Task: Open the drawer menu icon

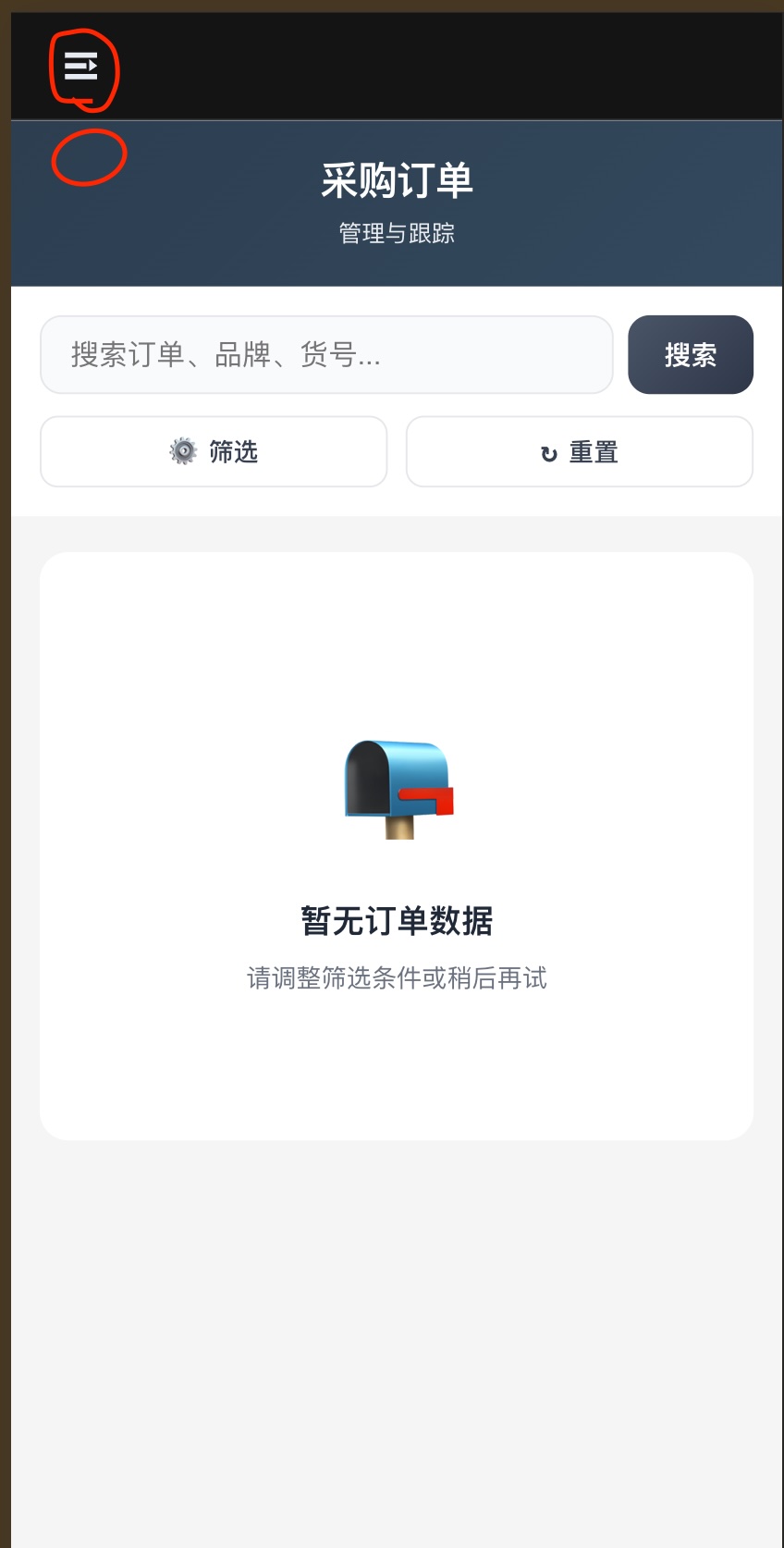Action: (x=80, y=67)
